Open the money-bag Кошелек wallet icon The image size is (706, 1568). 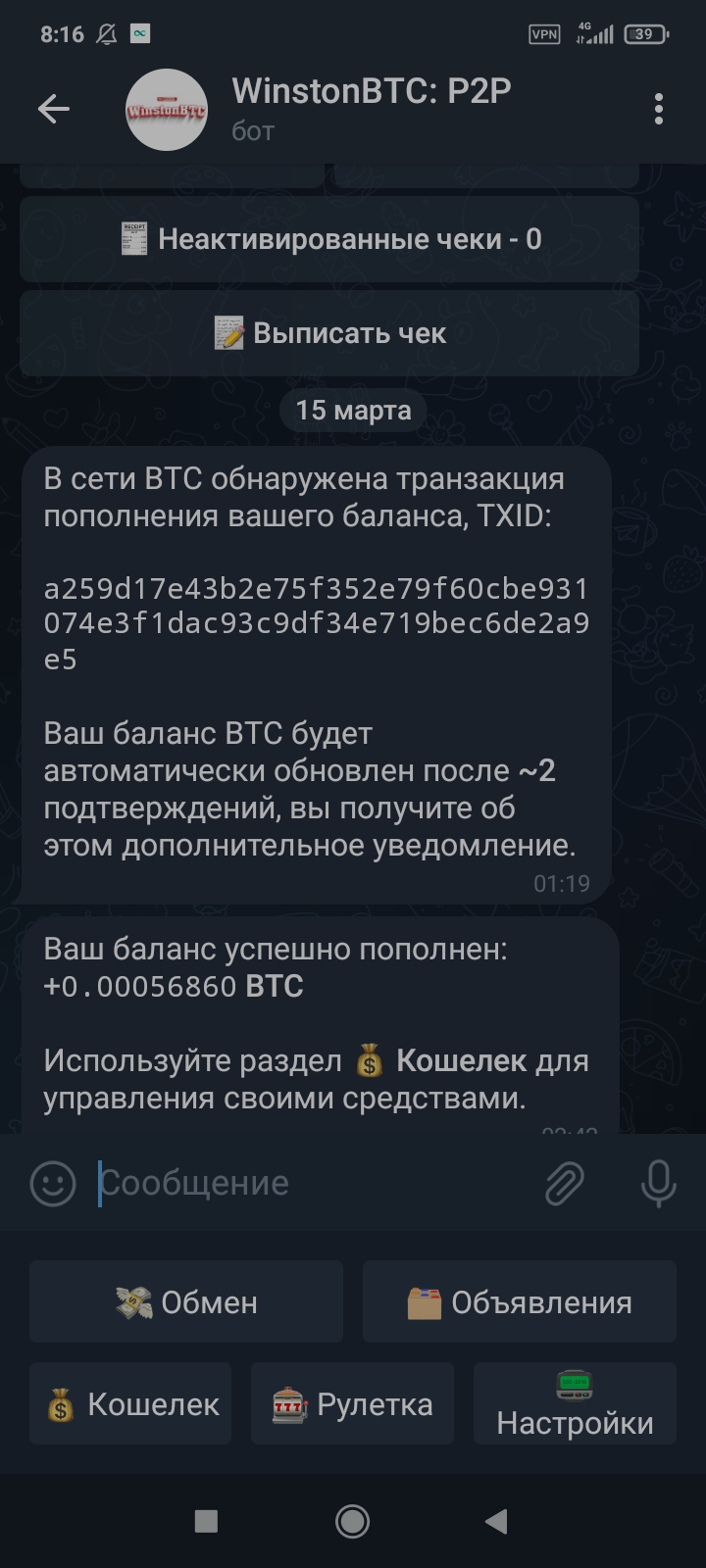point(60,1404)
